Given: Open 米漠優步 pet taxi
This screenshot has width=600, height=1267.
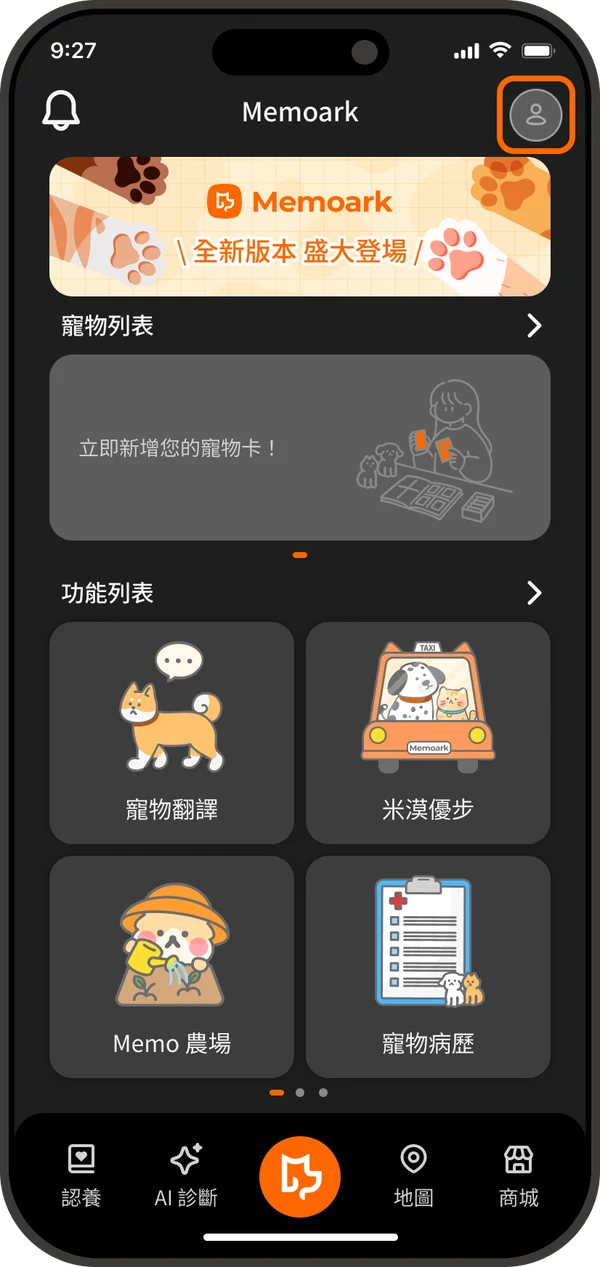Looking at the screenshot, I should (428, 733).
